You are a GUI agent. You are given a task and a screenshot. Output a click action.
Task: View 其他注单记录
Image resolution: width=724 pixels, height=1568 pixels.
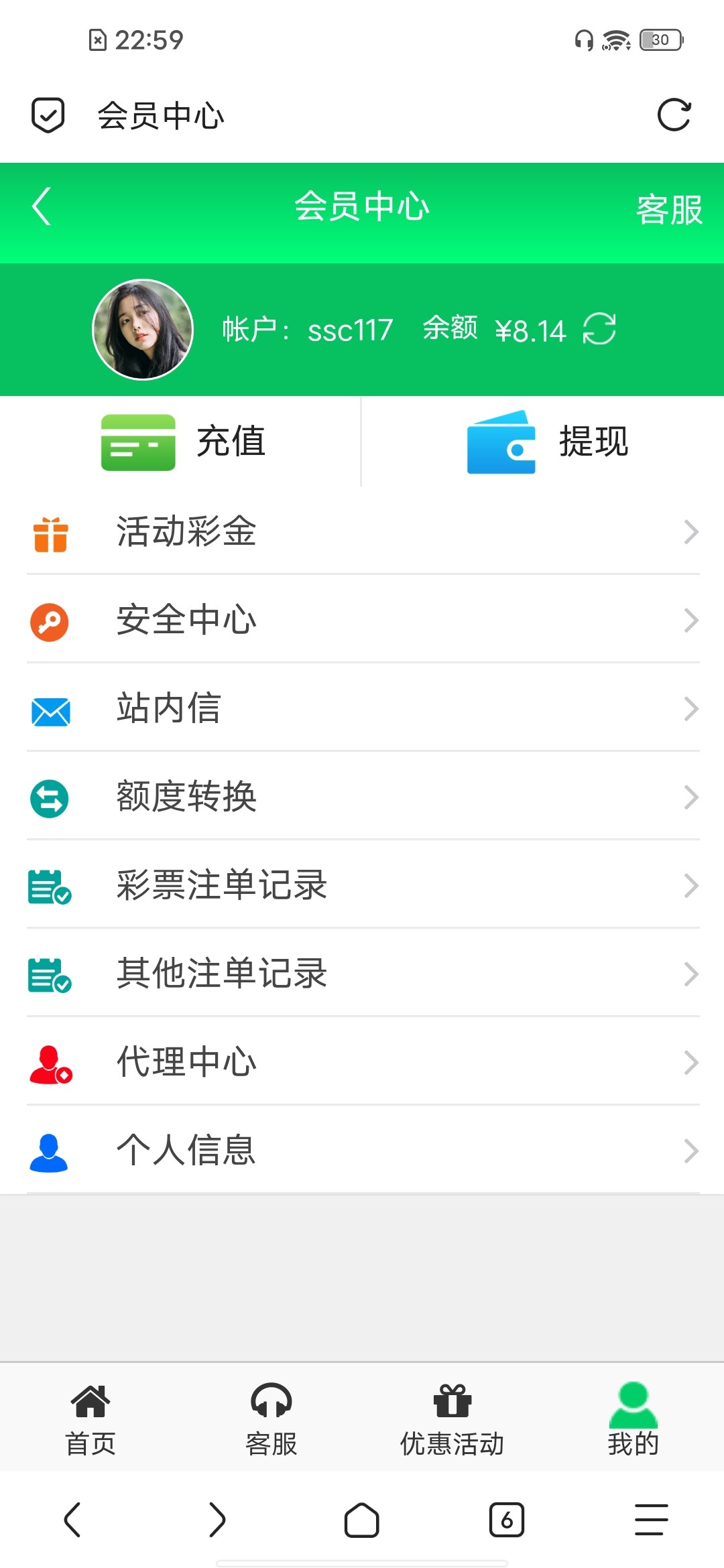pos(362,974)
